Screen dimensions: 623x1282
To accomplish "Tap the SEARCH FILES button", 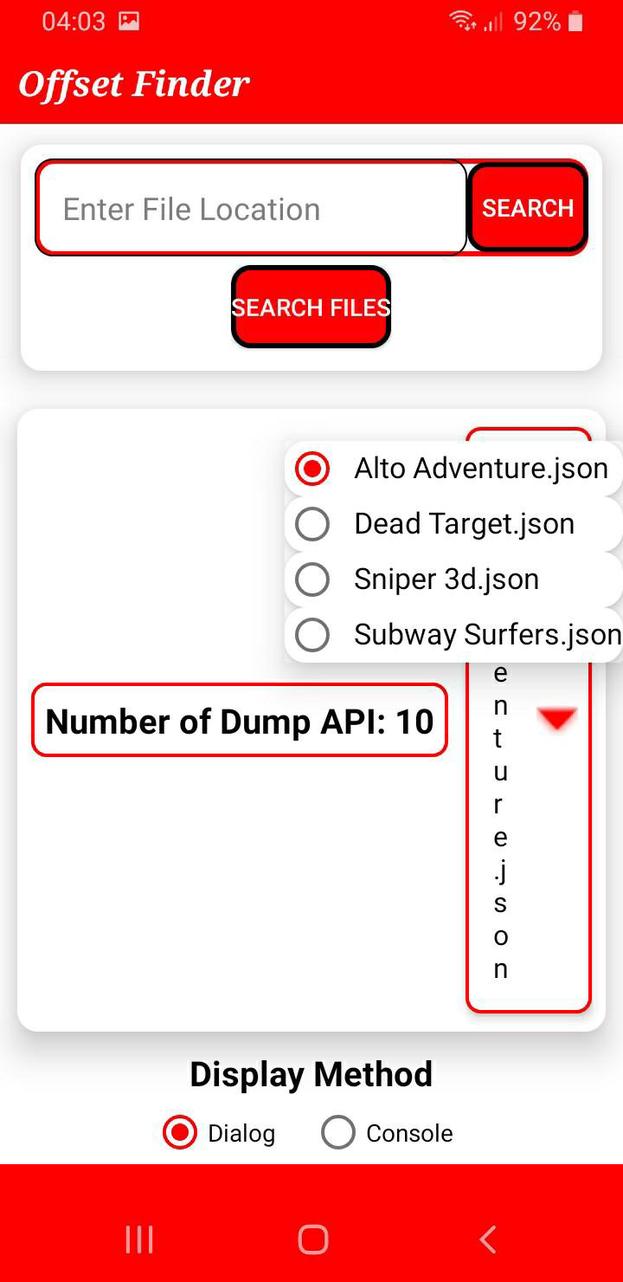I will coord(311,307).
